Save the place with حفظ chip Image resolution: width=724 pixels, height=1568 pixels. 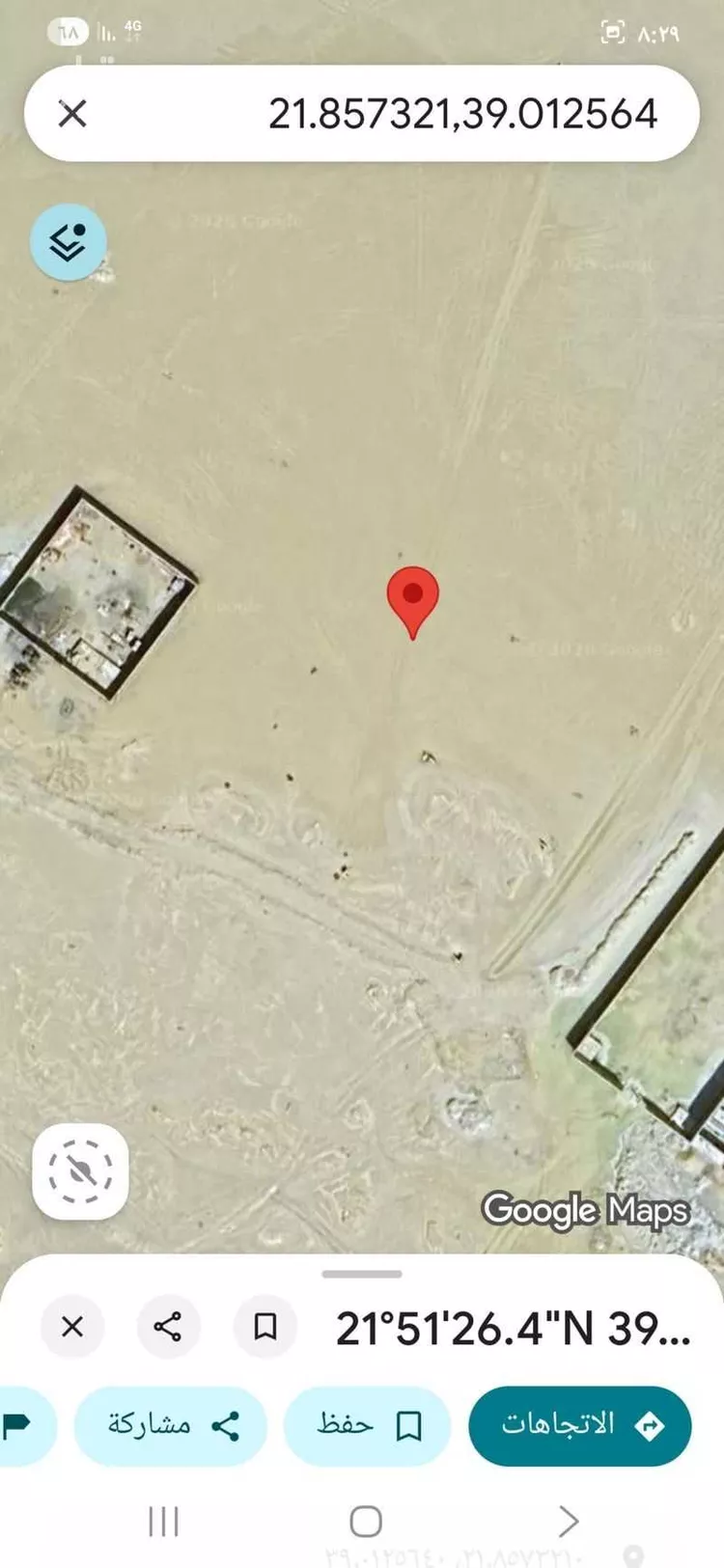tap(367, 1425)
